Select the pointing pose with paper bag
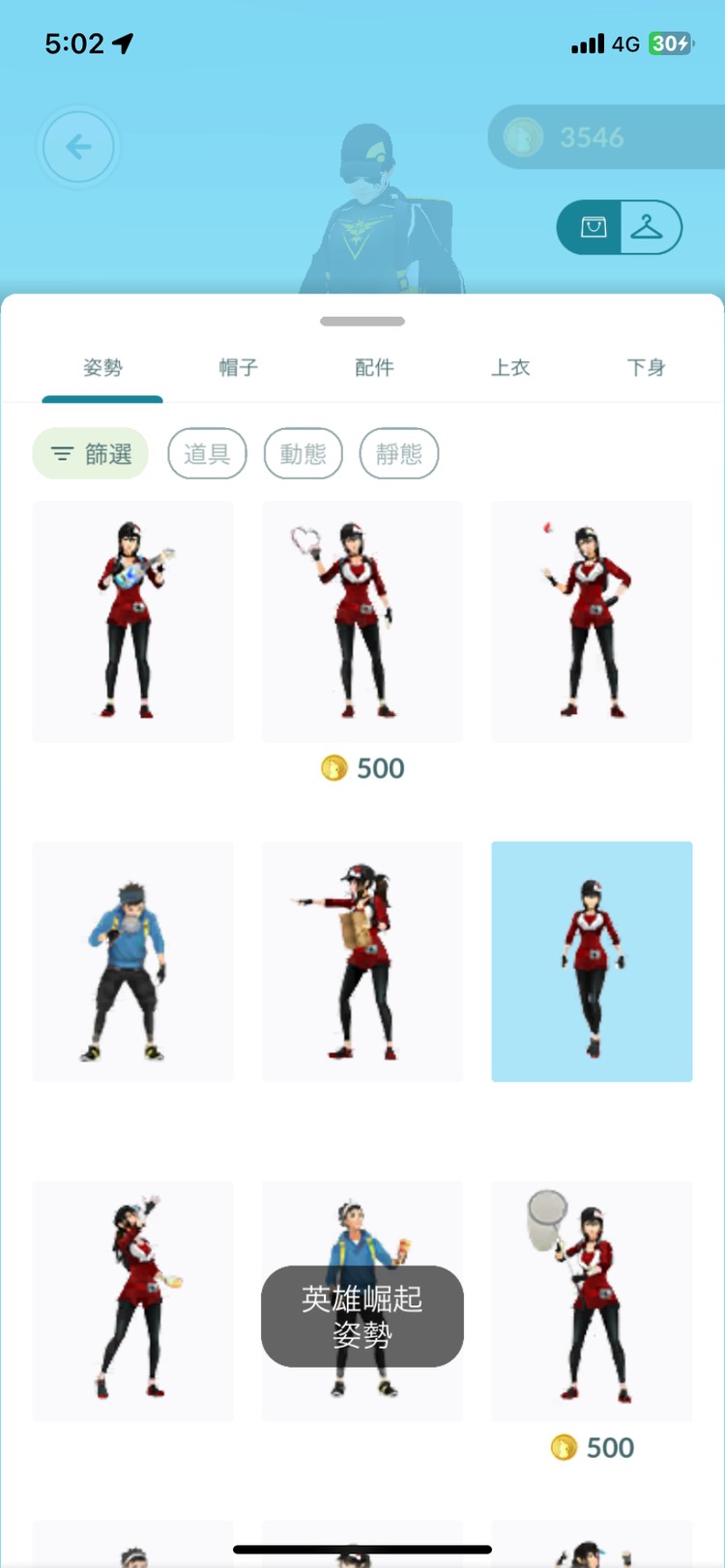725x1568 pixels. click(362, 961)
